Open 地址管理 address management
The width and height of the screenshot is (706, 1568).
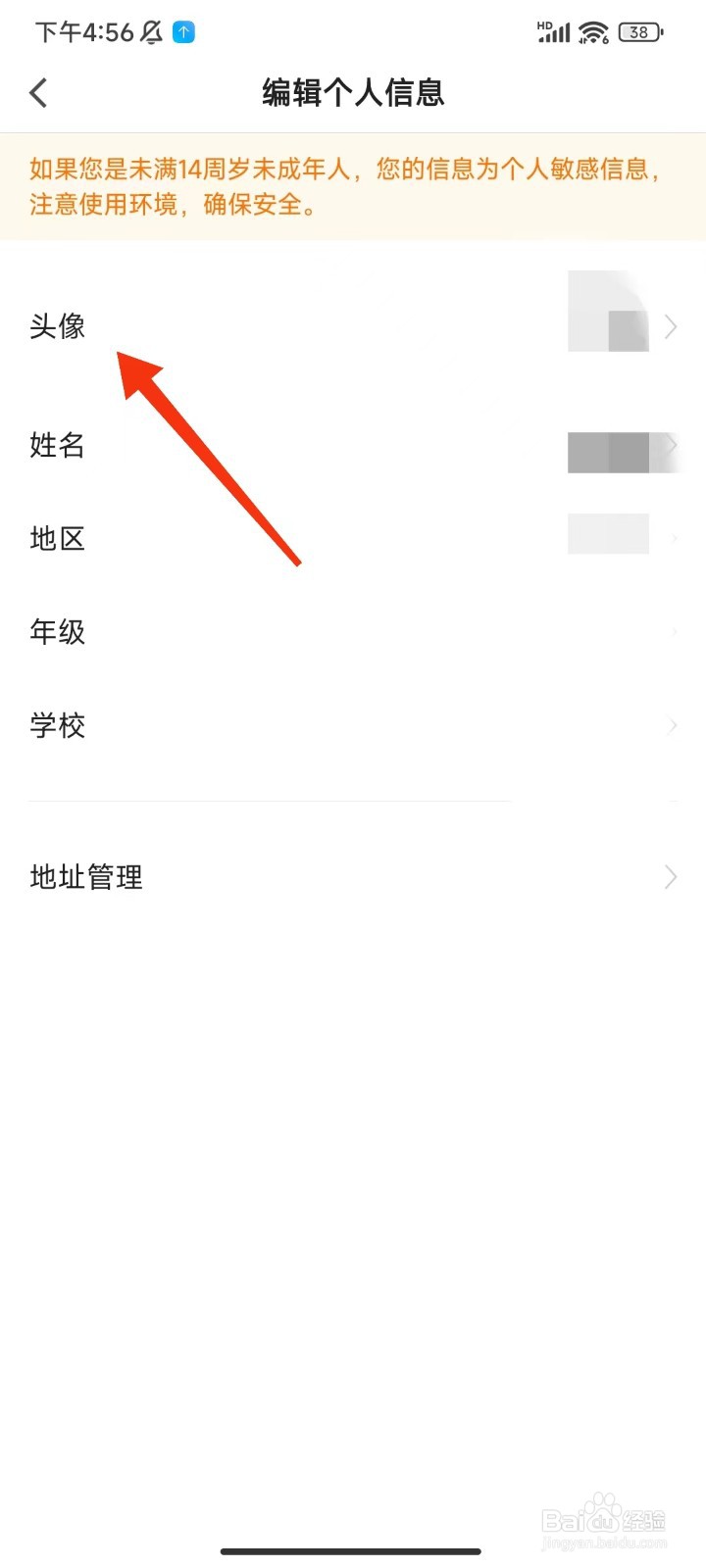86,876
